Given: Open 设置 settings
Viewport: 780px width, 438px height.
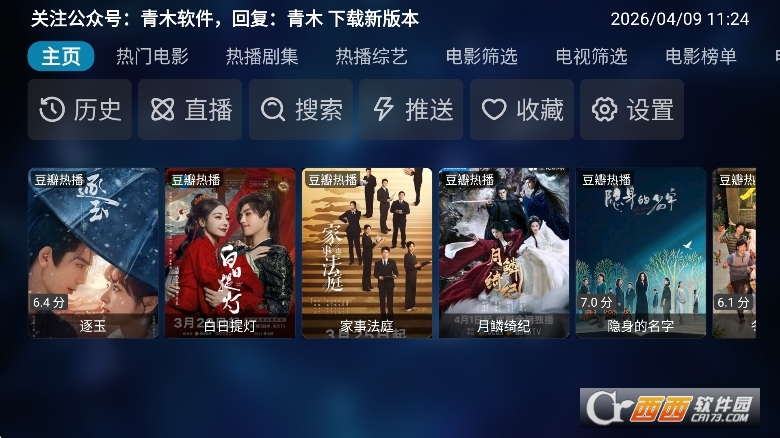Looking at the screenshot, I should click(x=632, y=110).
